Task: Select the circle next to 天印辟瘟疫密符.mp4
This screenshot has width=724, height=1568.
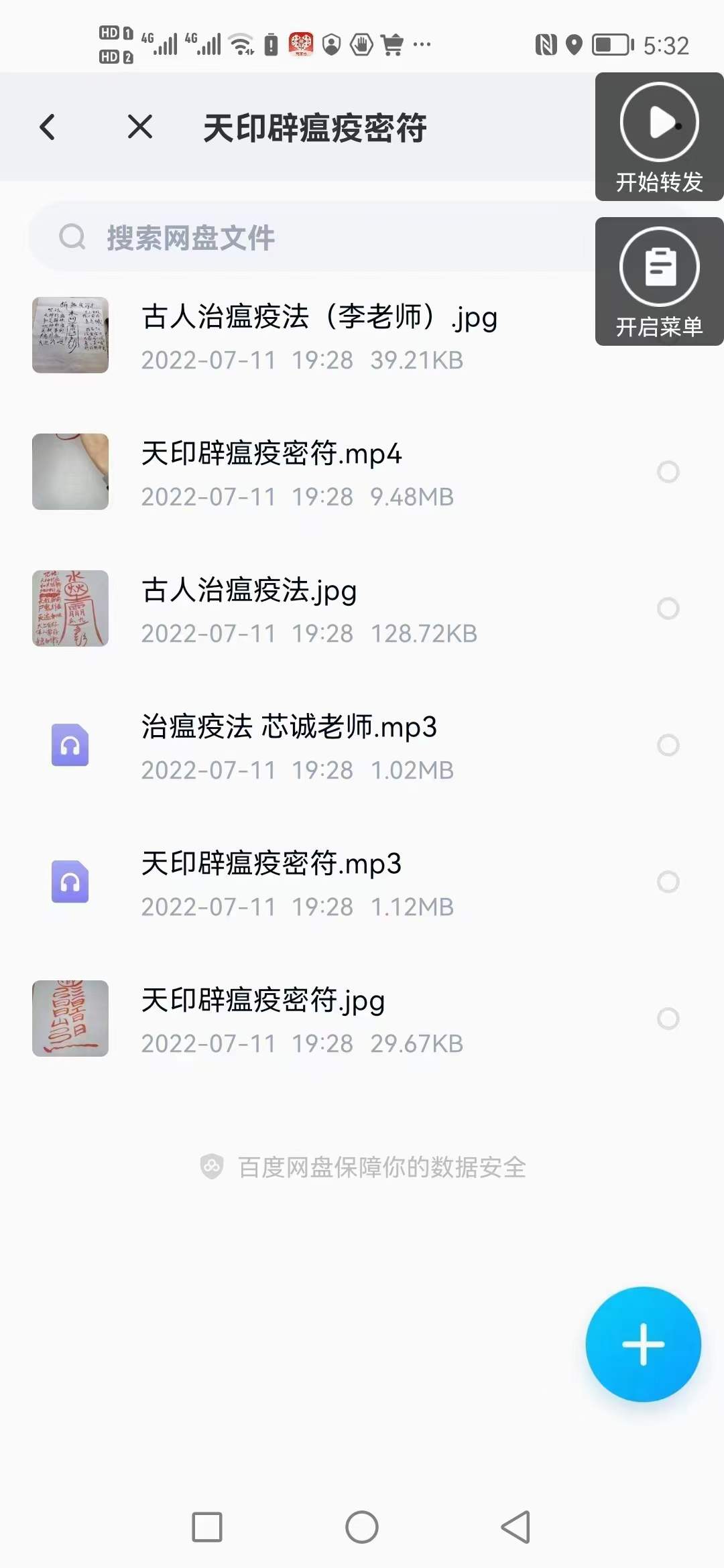Action: (x=667, y=472)
